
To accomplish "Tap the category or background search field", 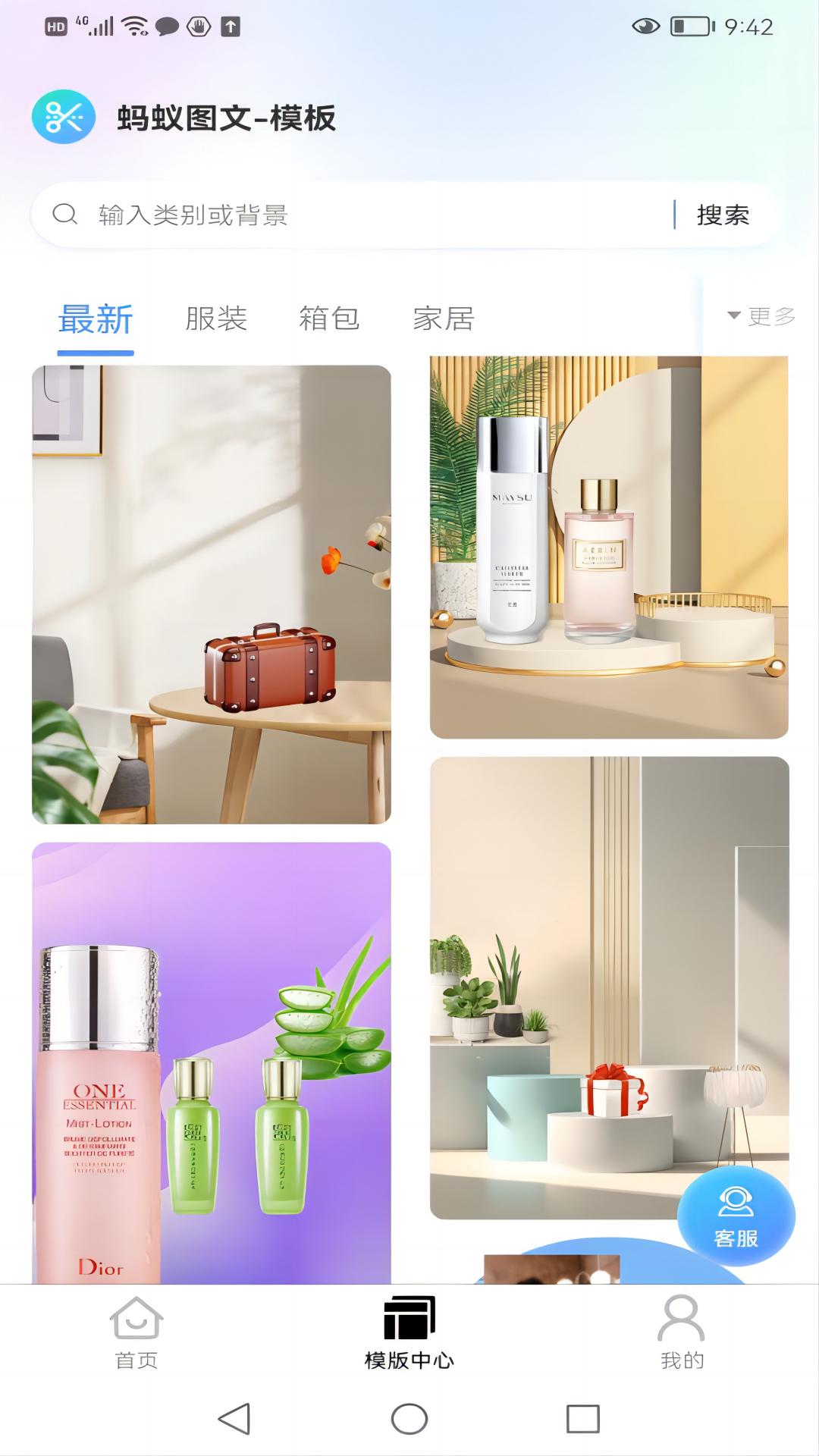I will [364, 215].
